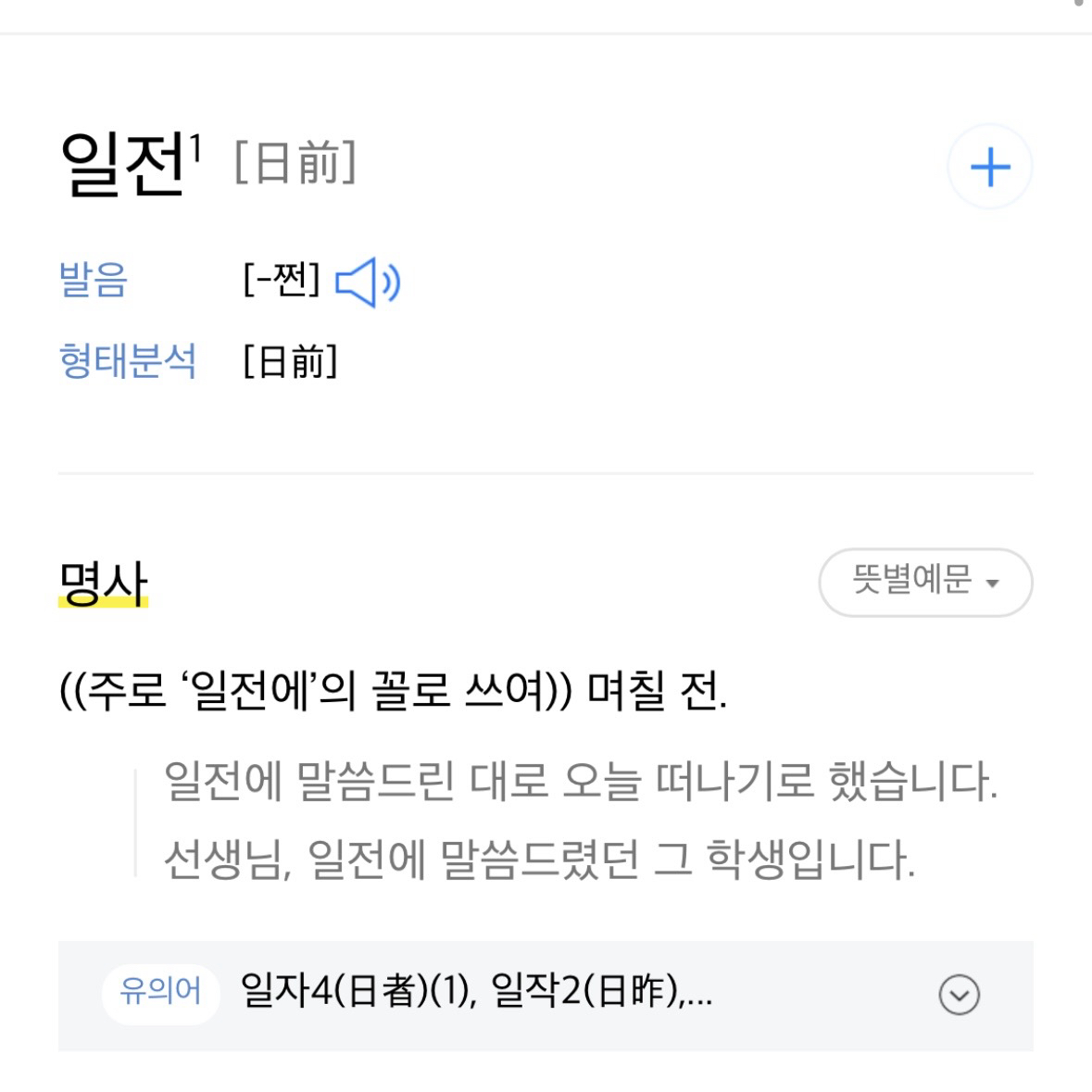Image resolution: width=1092 pixels, height=1092 pixels.
Task: Add 일전 to wordbook with plus button
Action: (989, 168)
